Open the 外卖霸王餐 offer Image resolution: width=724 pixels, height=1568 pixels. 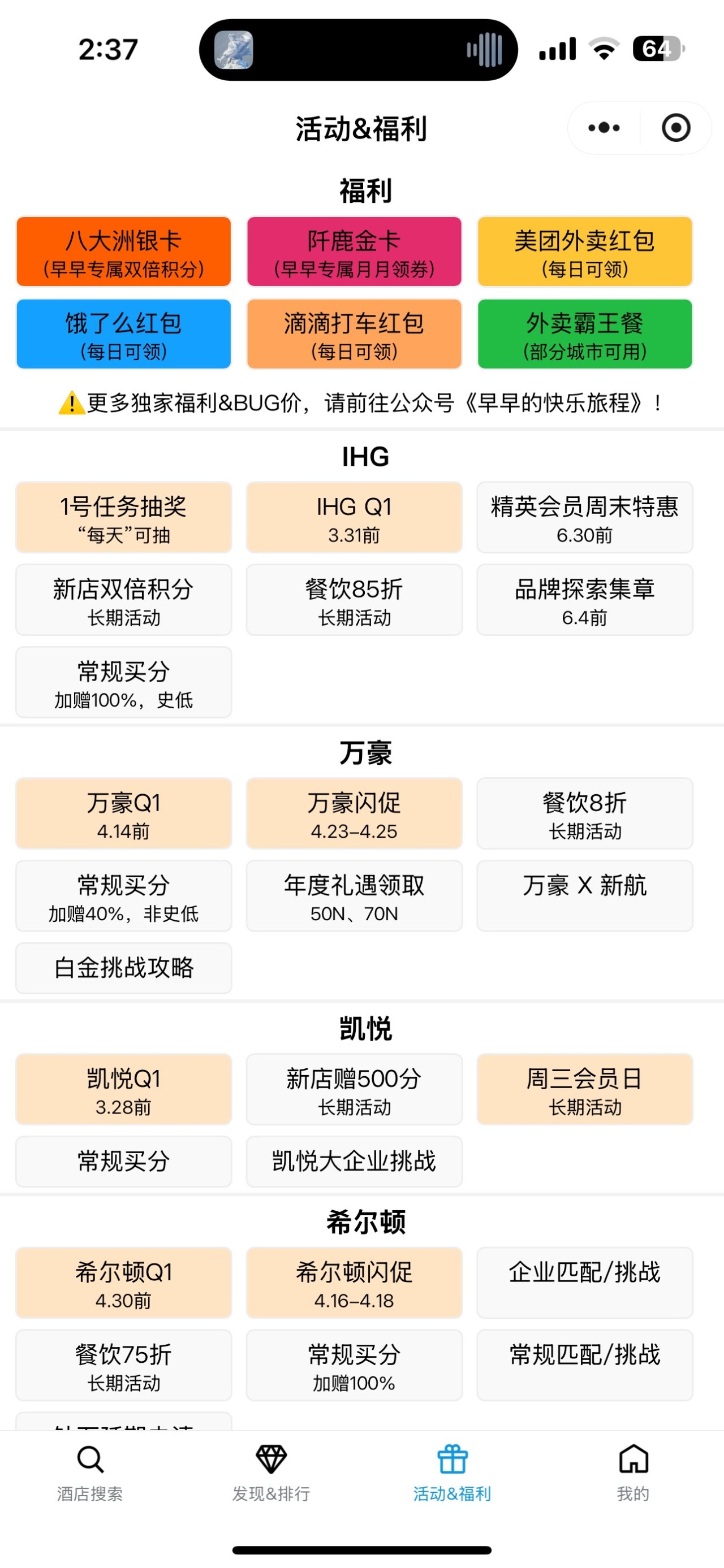pyautogui.click(x=584, y=334)
